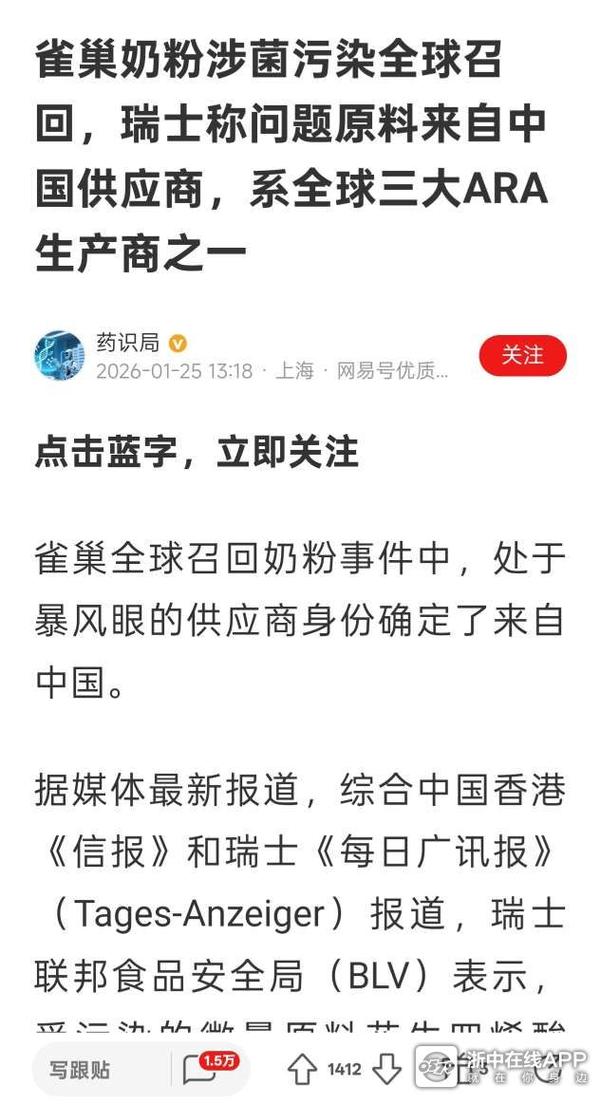The image size is (600, 1104).
Task: Upvote this article
Action: pyautogui.click(x=302, y=1069)
